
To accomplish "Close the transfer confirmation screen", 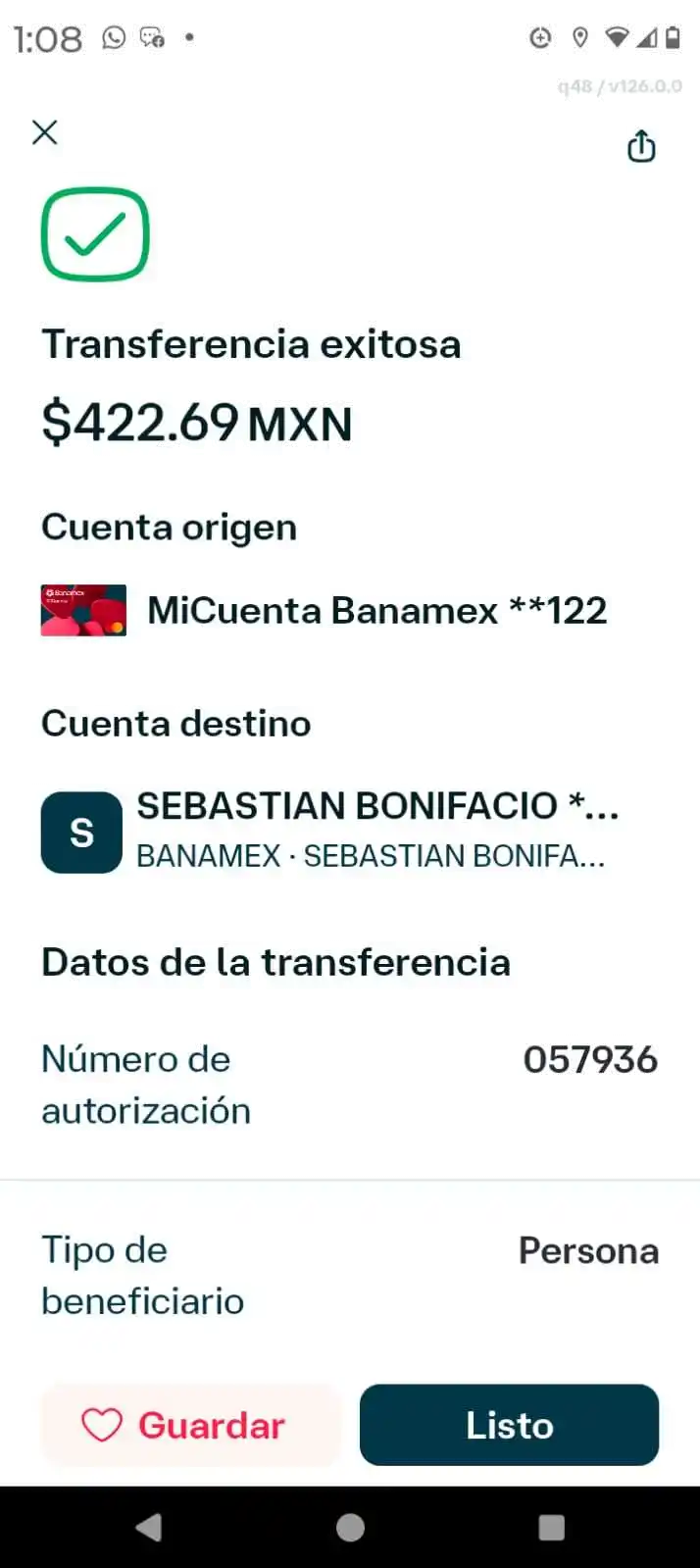I will pos(45,132).
